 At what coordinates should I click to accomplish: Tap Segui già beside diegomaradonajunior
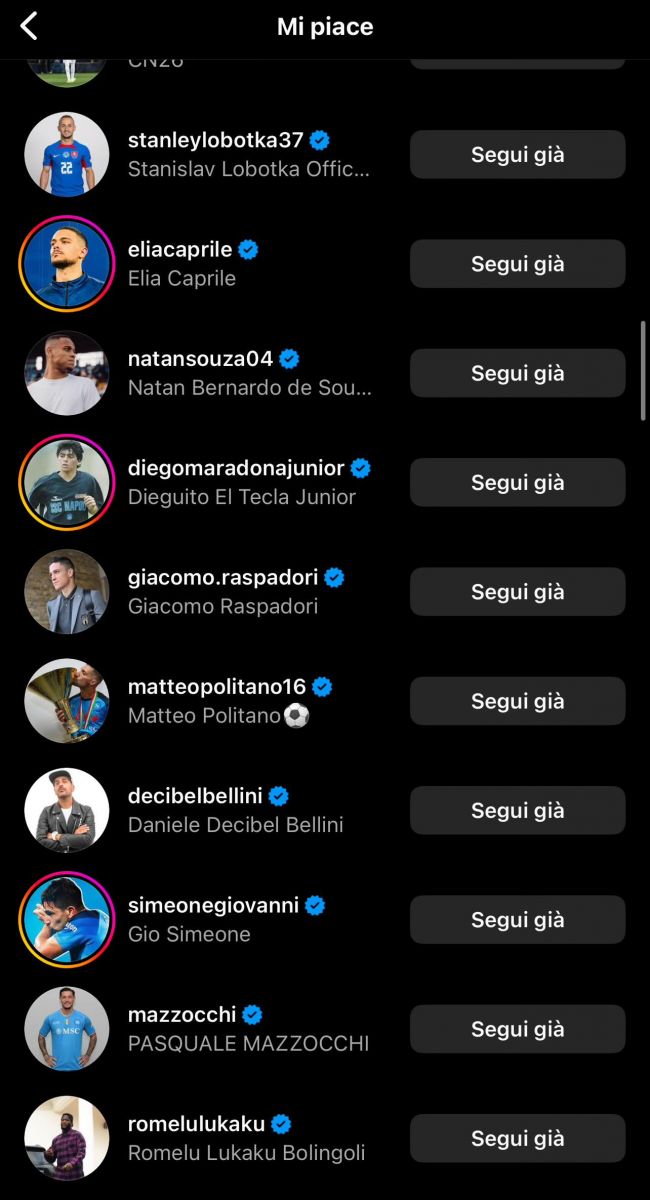[x=517, y=482]
